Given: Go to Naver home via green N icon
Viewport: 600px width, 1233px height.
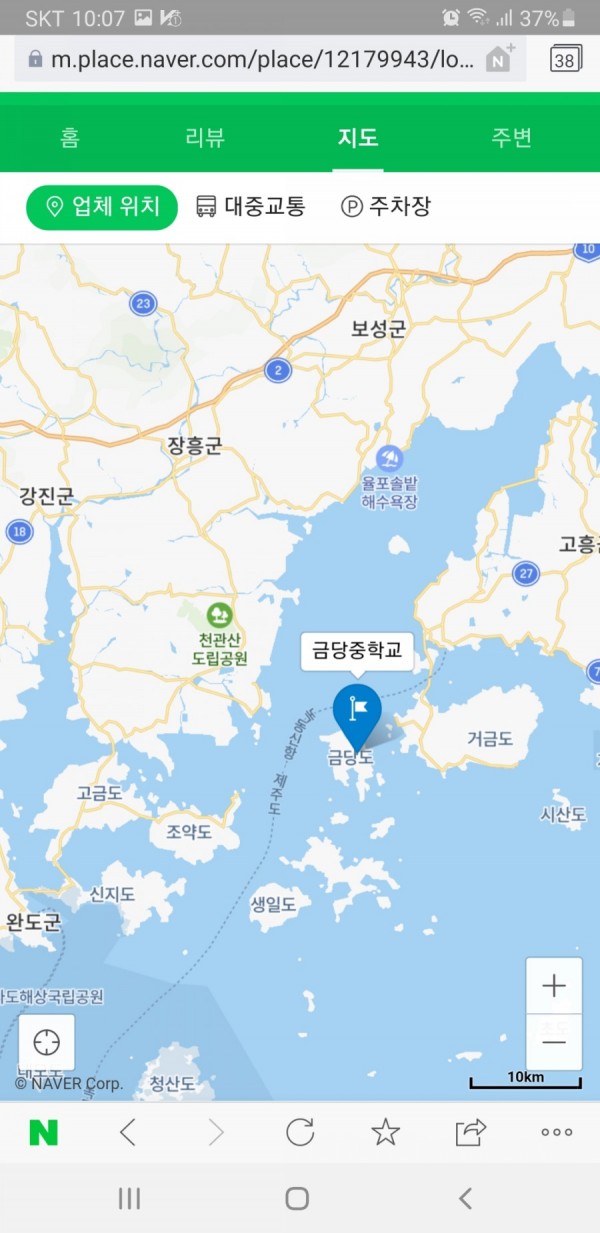Looking at the screenshot, I should (44, 1132).
